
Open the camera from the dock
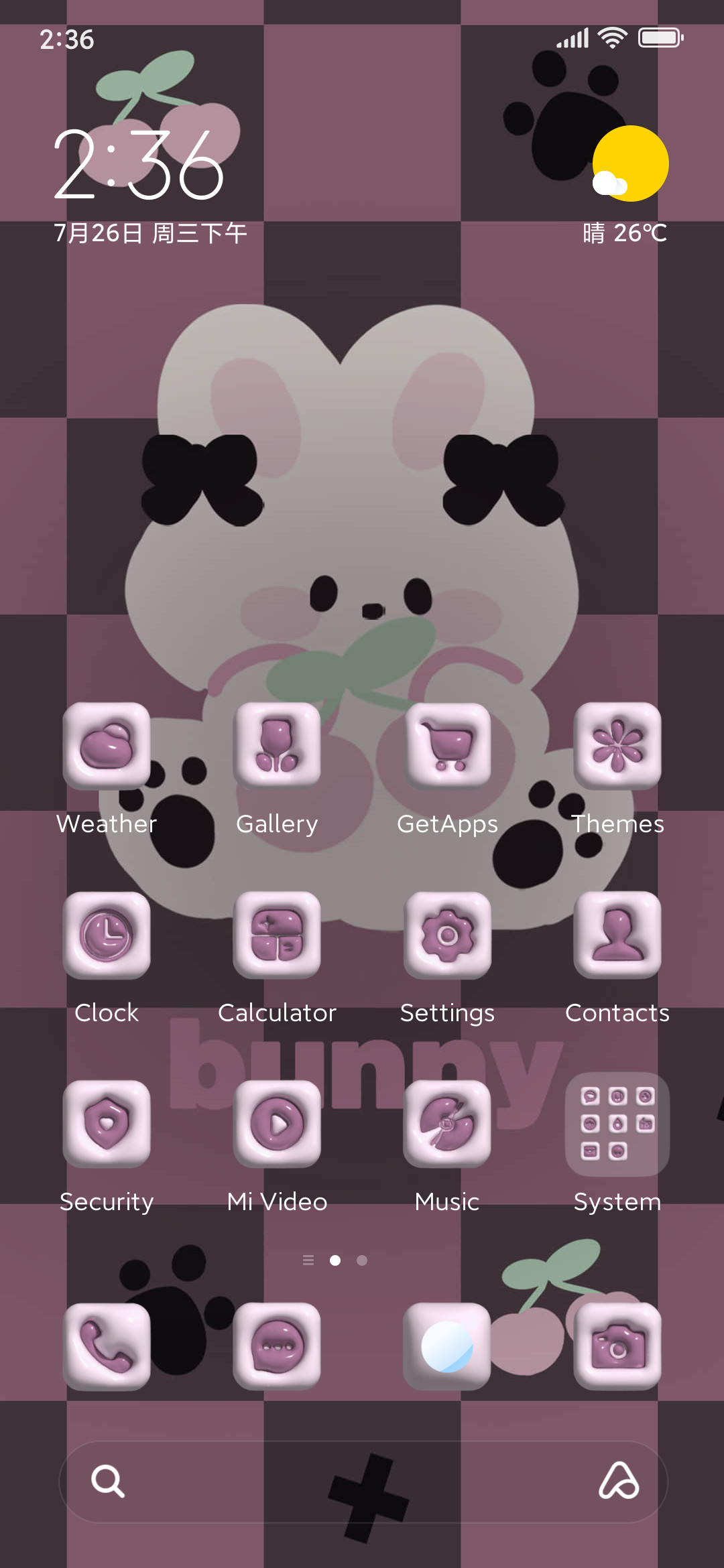pos(617,1346)
